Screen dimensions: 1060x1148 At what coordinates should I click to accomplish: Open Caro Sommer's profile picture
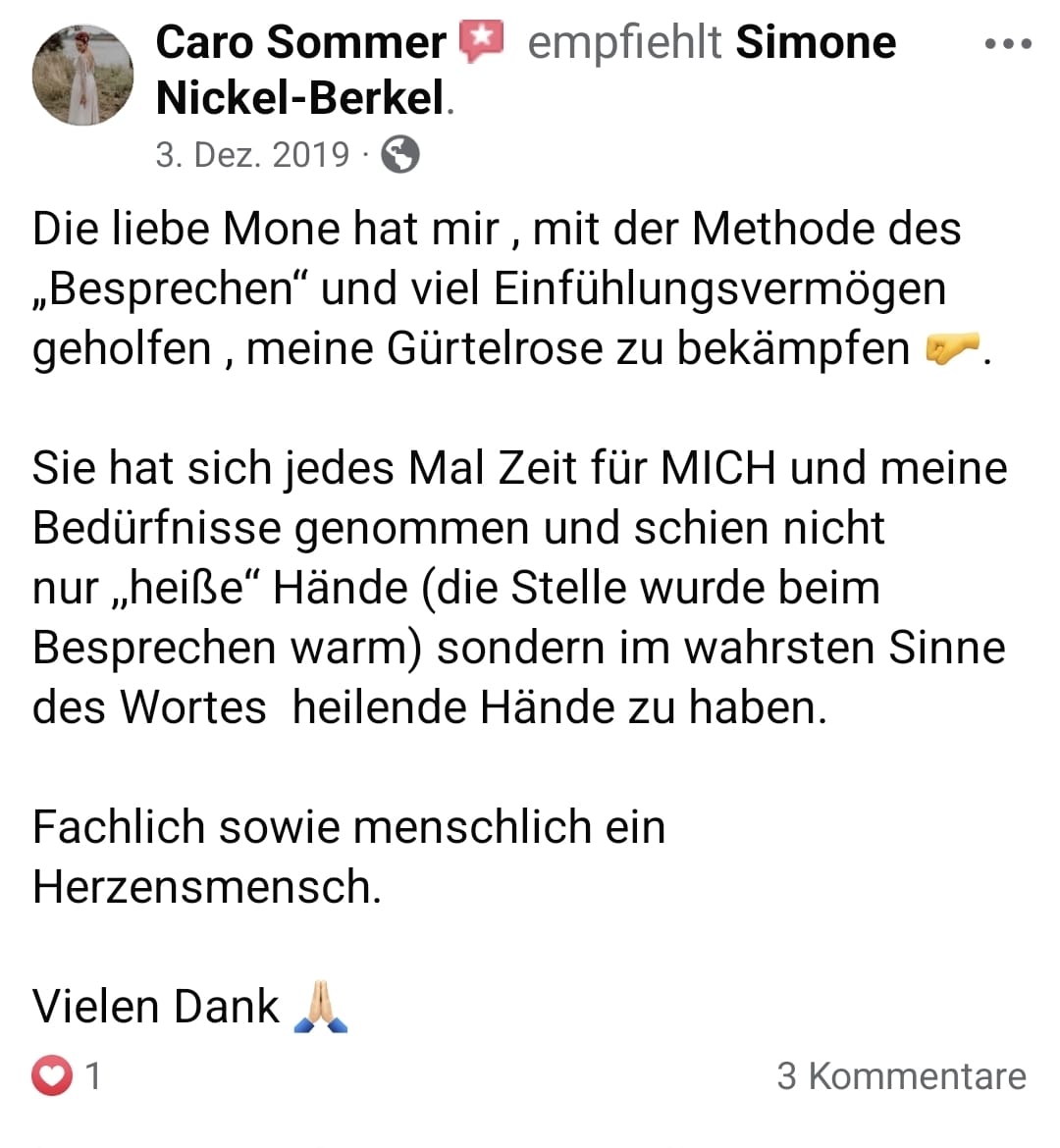tap(82, 77)
